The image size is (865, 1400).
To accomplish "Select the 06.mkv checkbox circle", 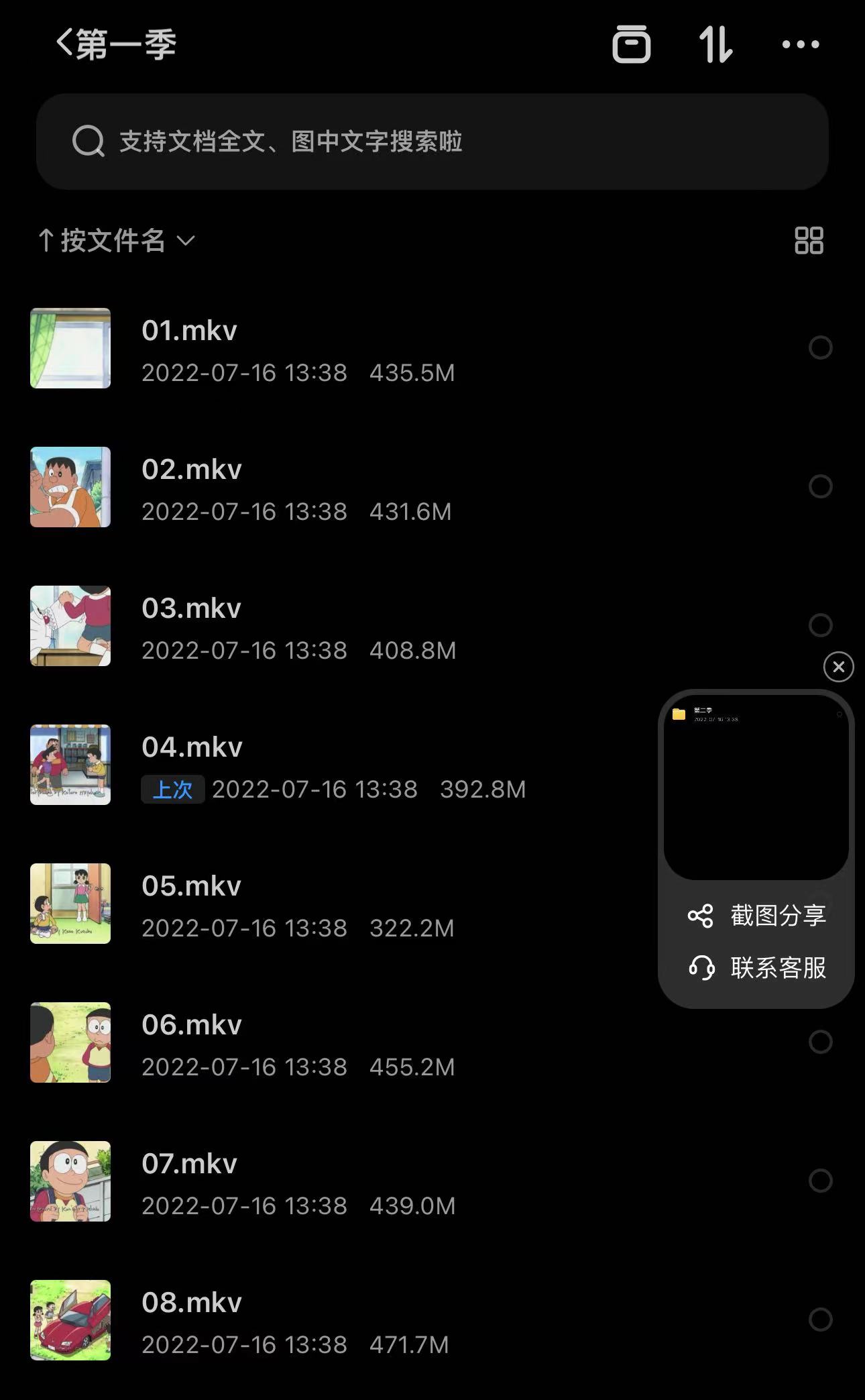I will (x=820, y=1042).
